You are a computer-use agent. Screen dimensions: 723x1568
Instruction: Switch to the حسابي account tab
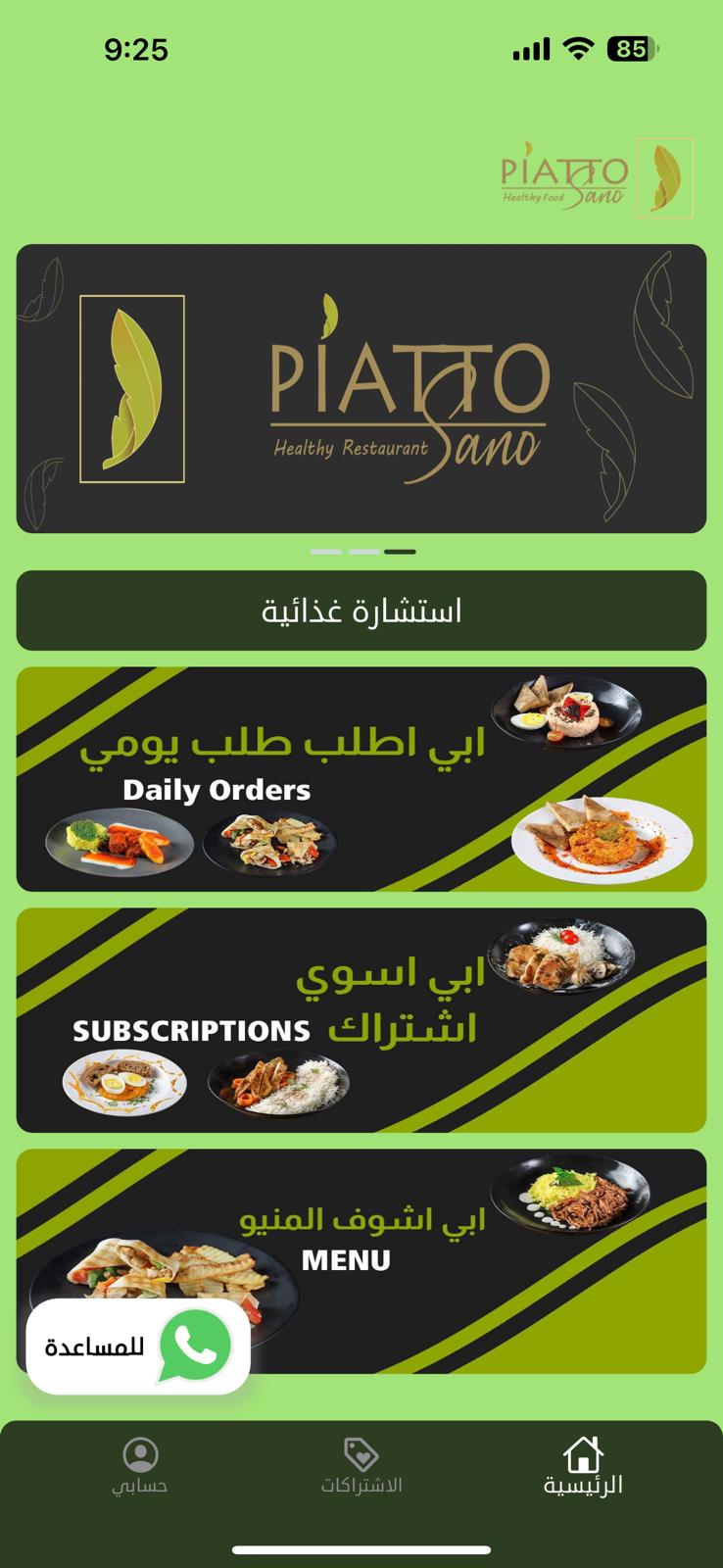click(140, 1466)
